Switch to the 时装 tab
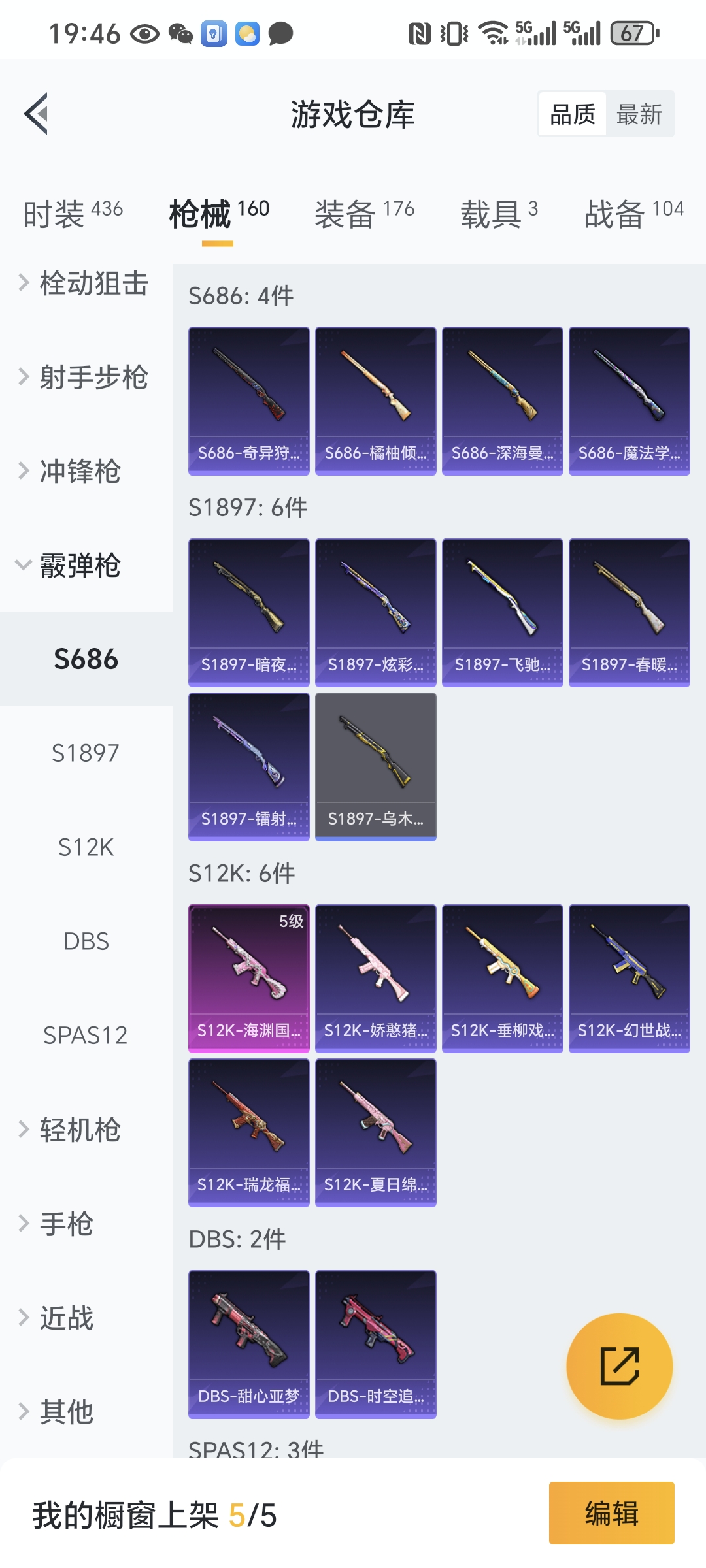The image size is (706, 1568). point(73,213)
